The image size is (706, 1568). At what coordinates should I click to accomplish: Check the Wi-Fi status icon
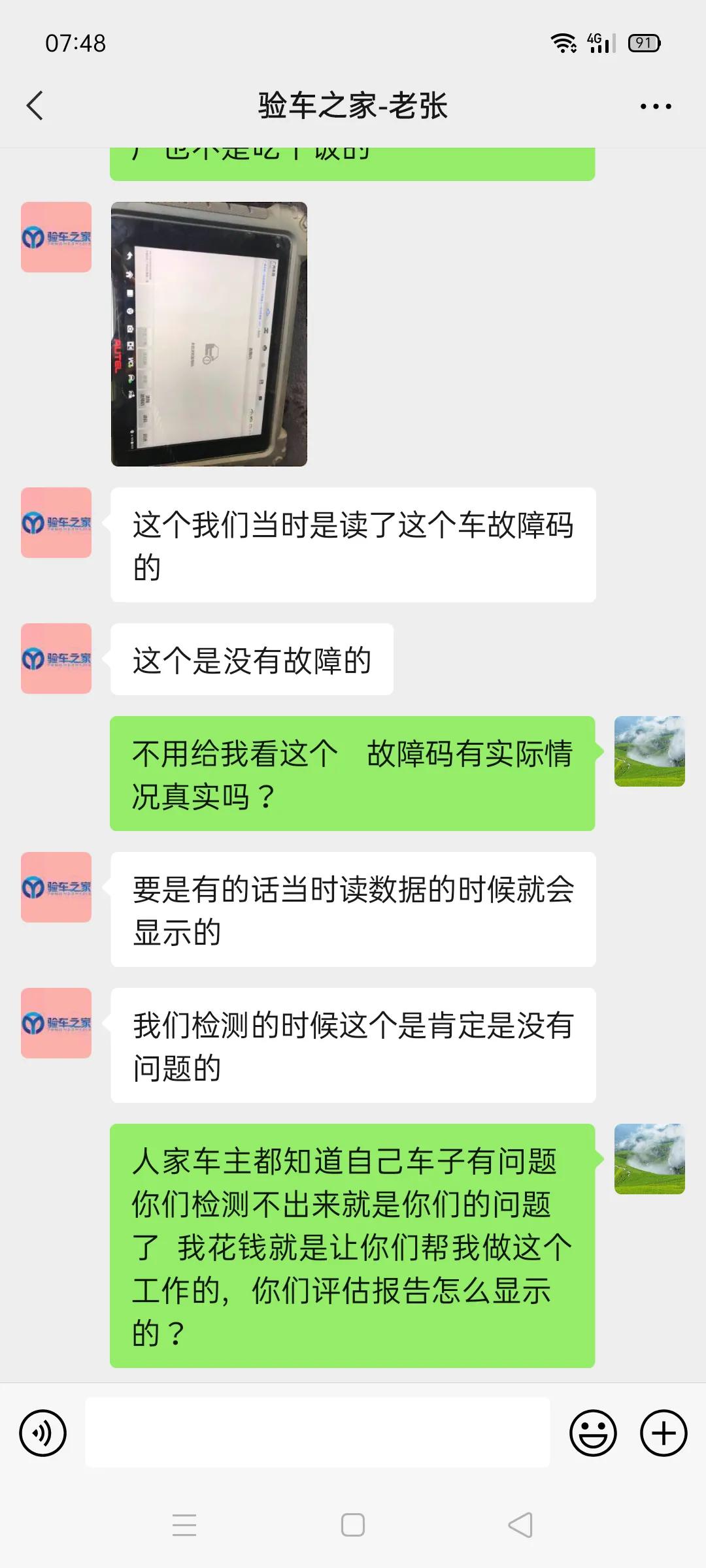pyautogui.click(x=563, y=42)
